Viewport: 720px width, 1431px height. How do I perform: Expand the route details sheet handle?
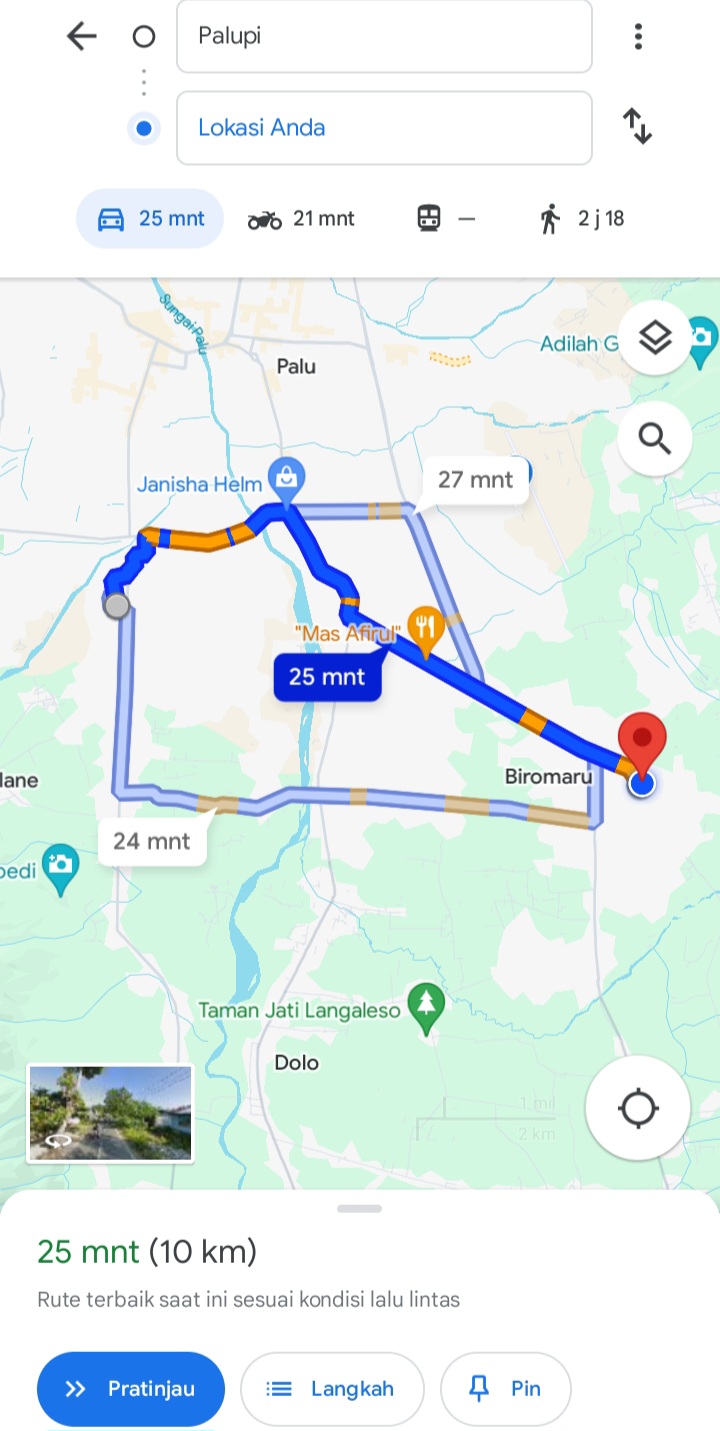click(360, 1208)
